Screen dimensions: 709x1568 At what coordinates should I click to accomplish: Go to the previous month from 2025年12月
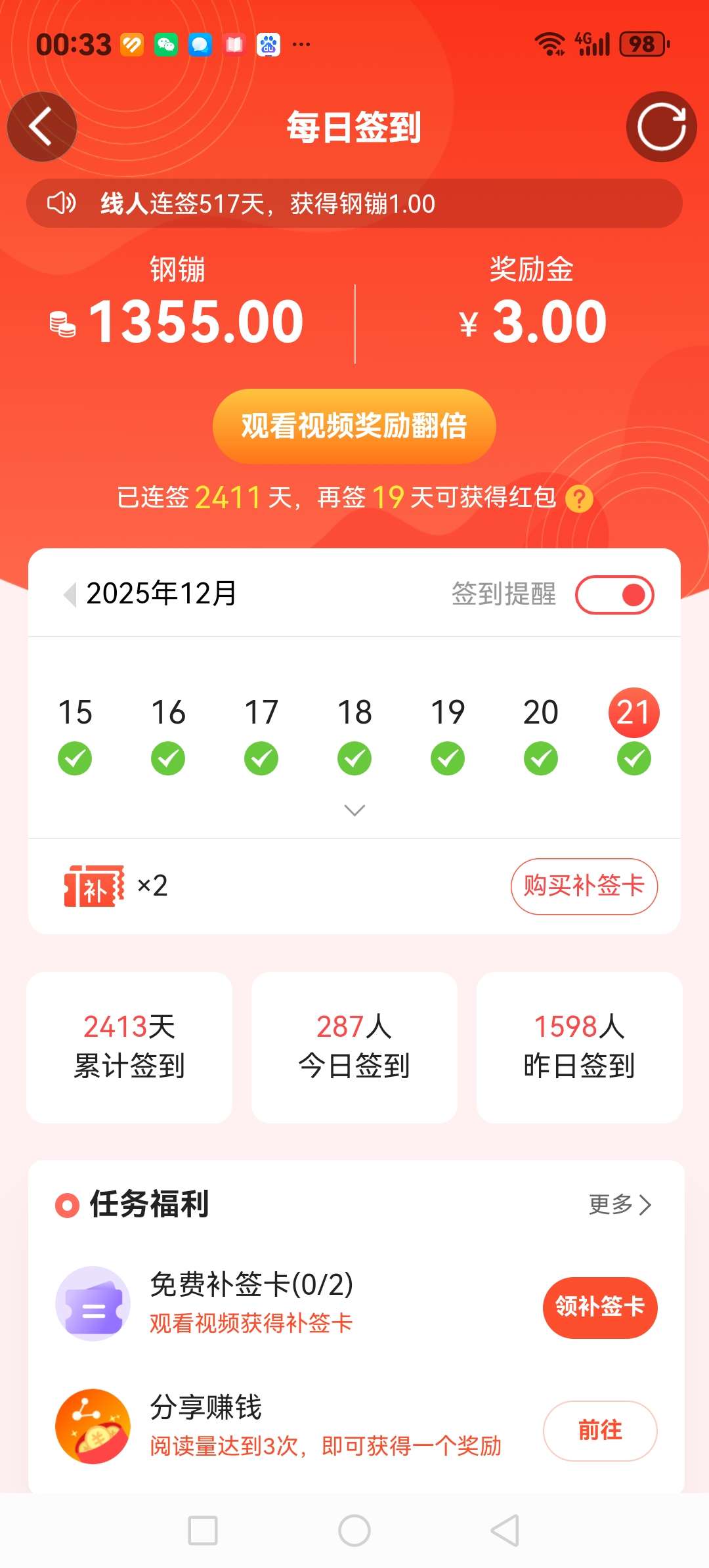70,594
